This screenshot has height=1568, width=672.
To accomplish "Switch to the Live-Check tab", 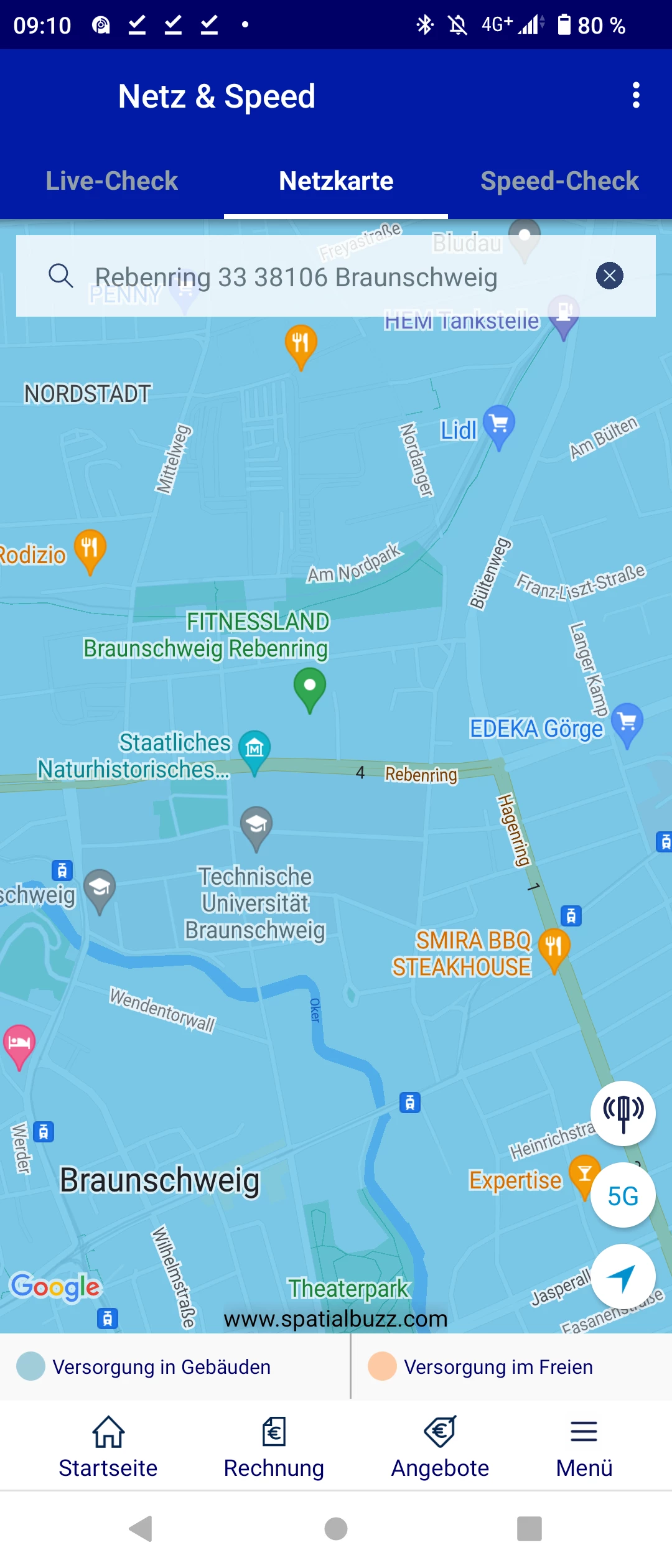I will coord(112,181).
